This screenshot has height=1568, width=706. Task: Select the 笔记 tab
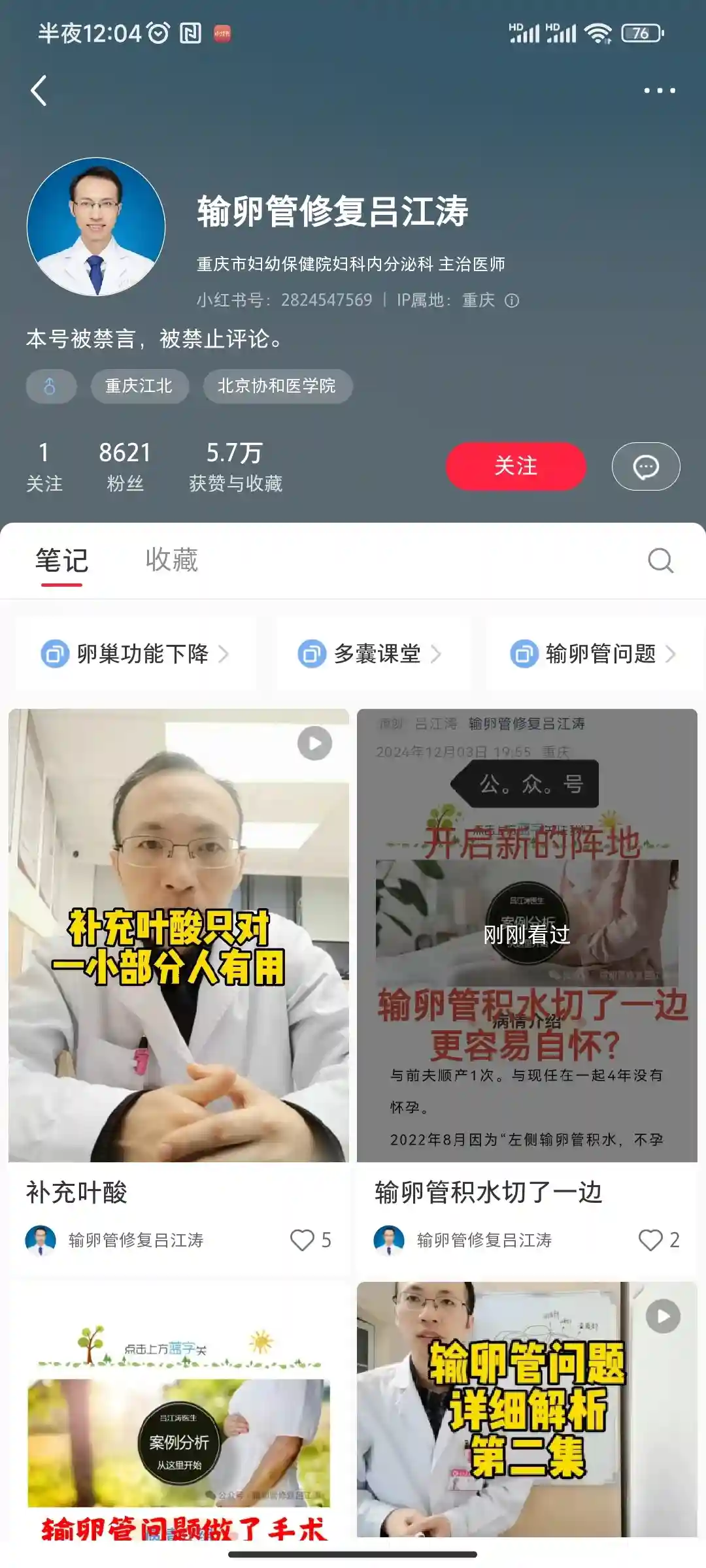[61, 560]
